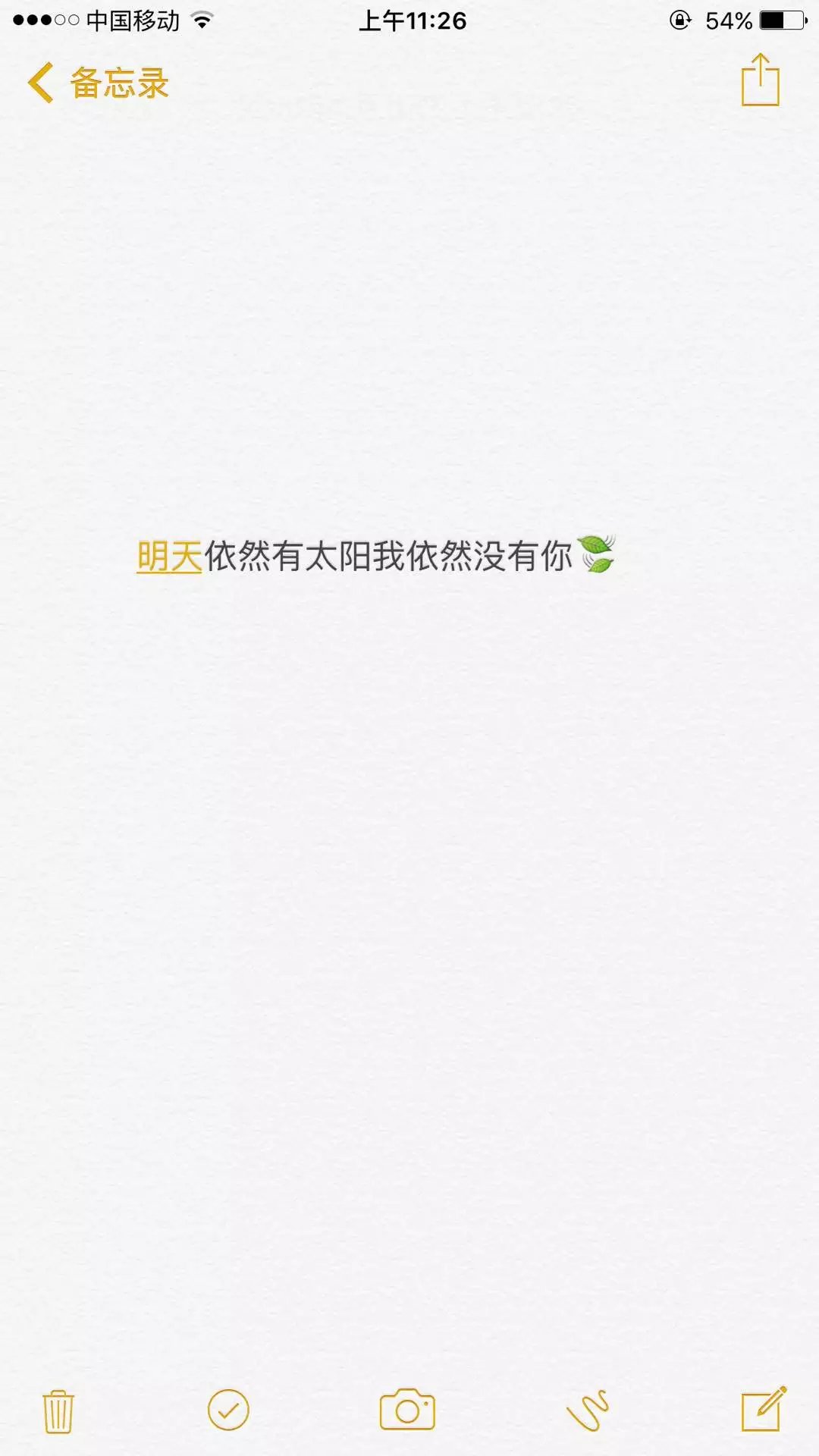The image size is (819, 1456).
Task: Go back to 备忘录 list
Action: (97, 83)
